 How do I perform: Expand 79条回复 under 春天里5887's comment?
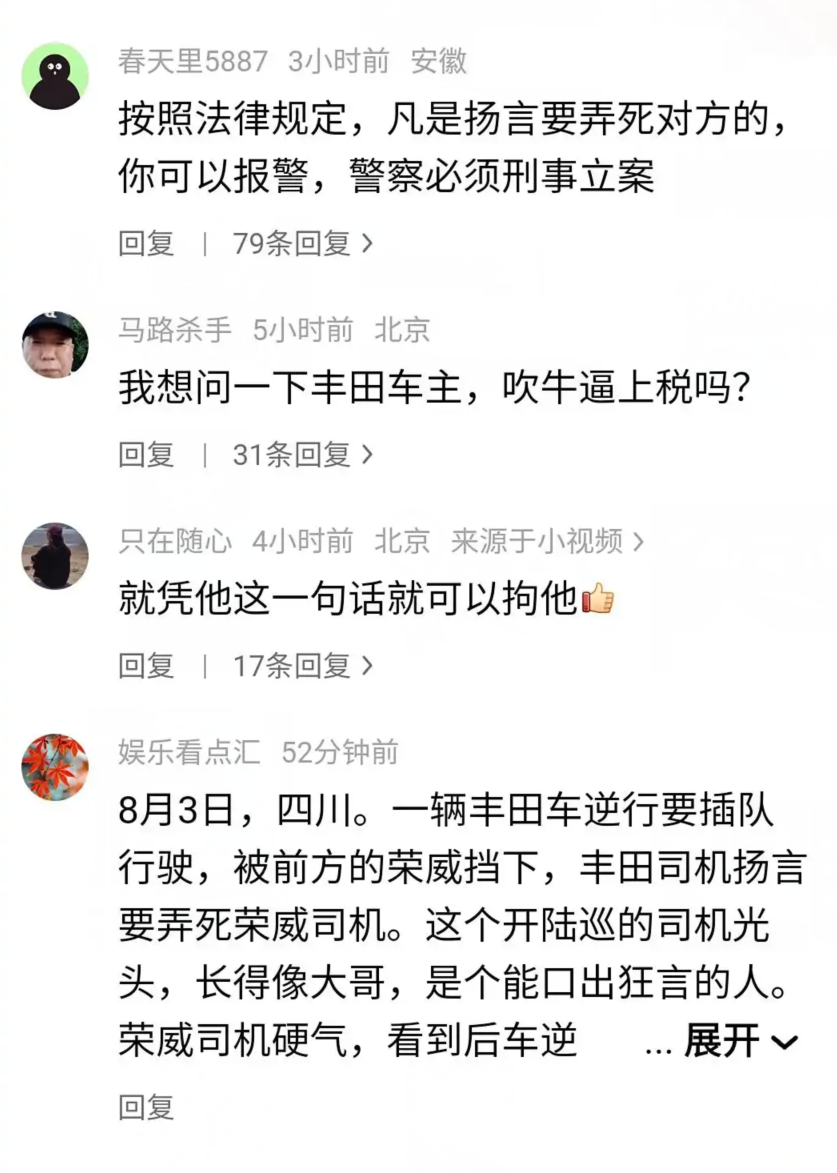pos(302,242)
